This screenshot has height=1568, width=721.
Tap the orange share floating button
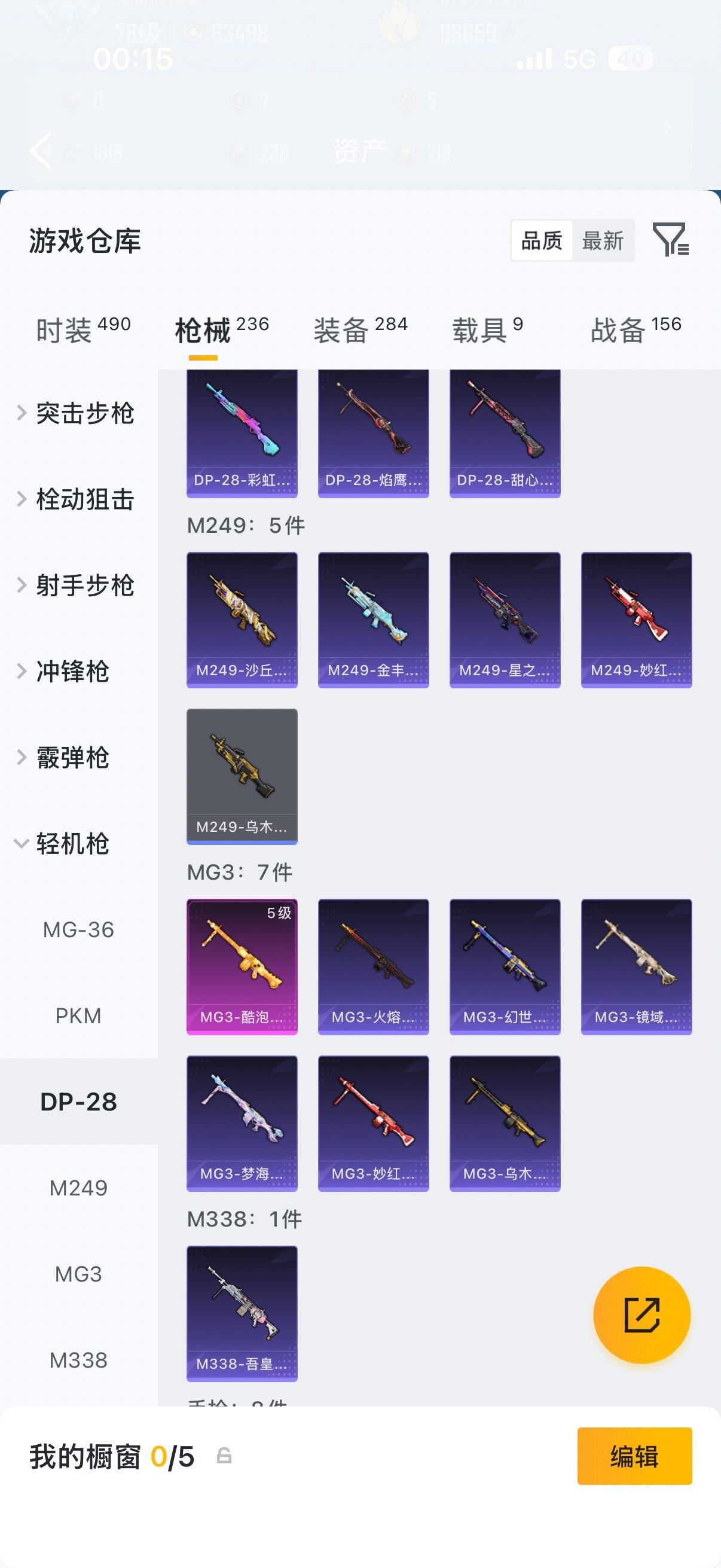coord(642,1315)
